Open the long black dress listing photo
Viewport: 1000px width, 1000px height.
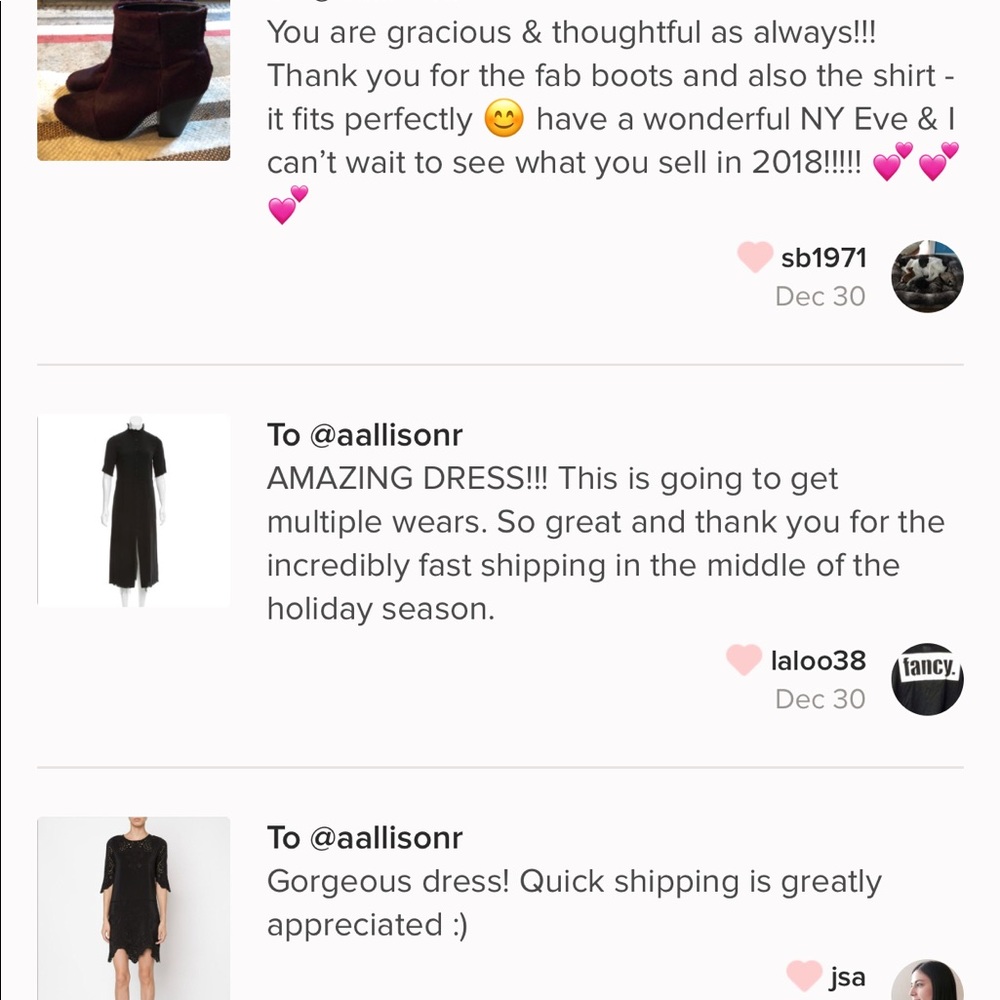coord(133,510)
